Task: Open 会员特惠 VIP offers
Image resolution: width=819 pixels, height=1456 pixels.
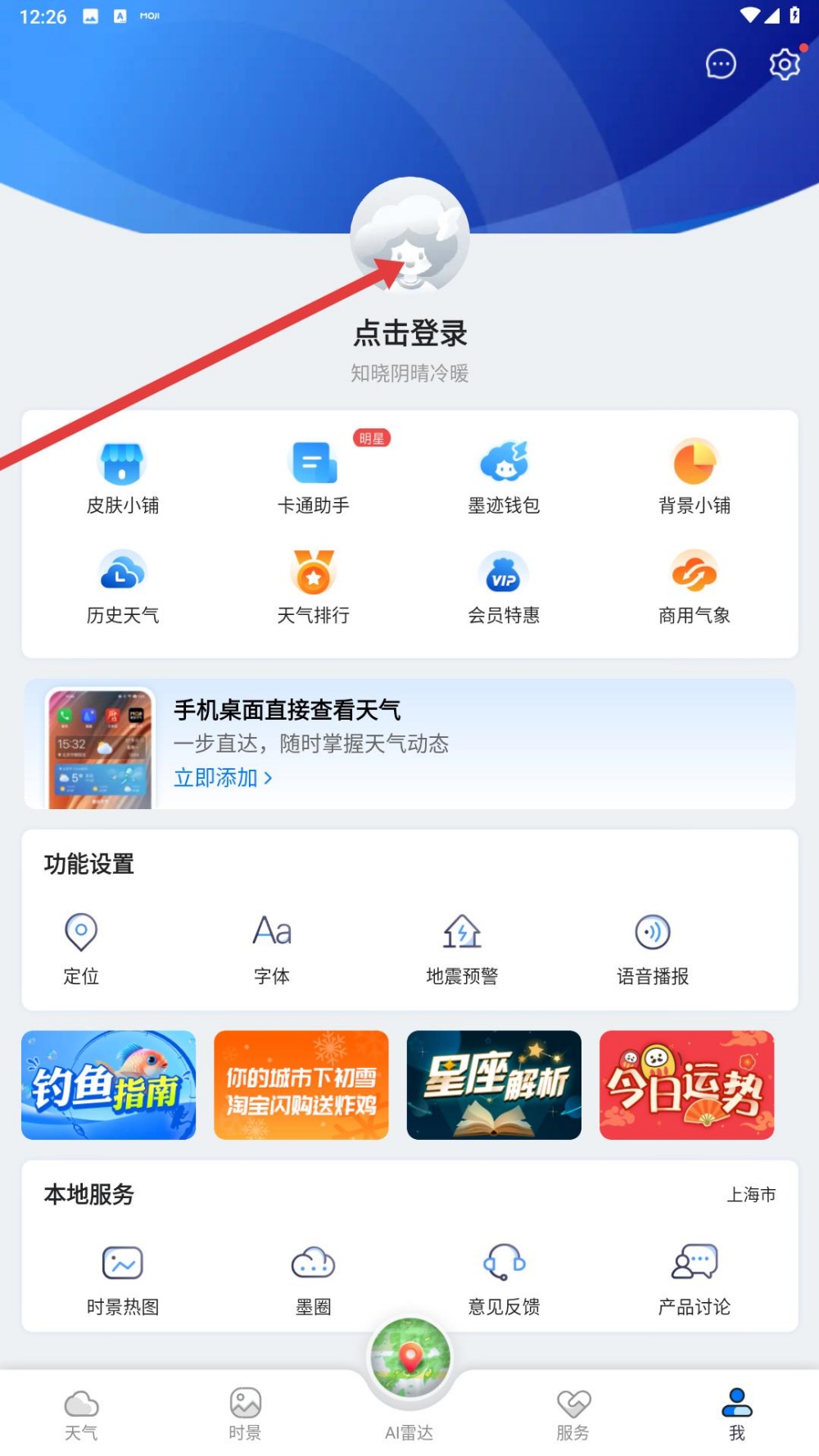Action: coord(504,586)
